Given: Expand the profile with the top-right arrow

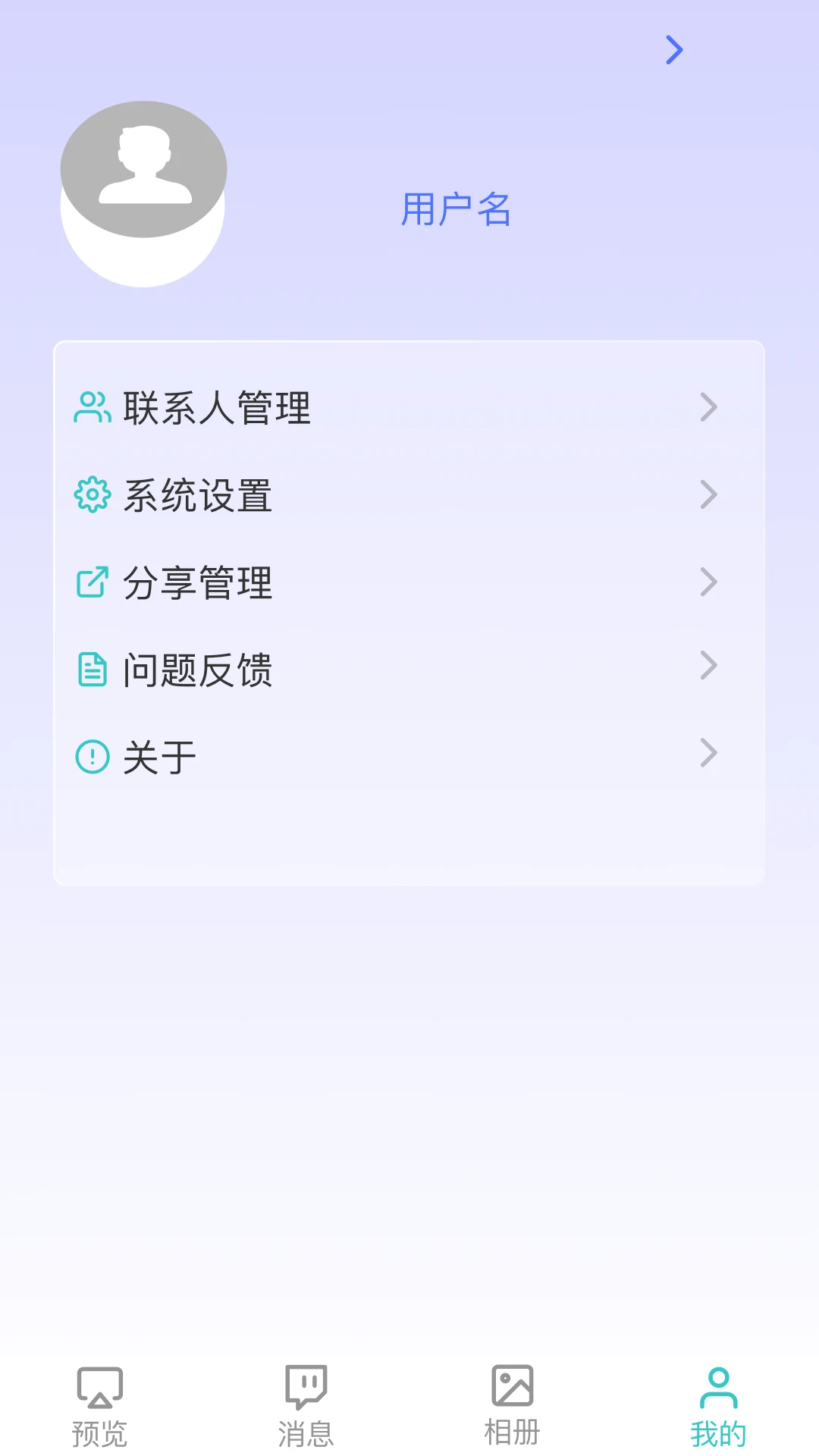Looking at the screenshot, I should pos(673,49).
